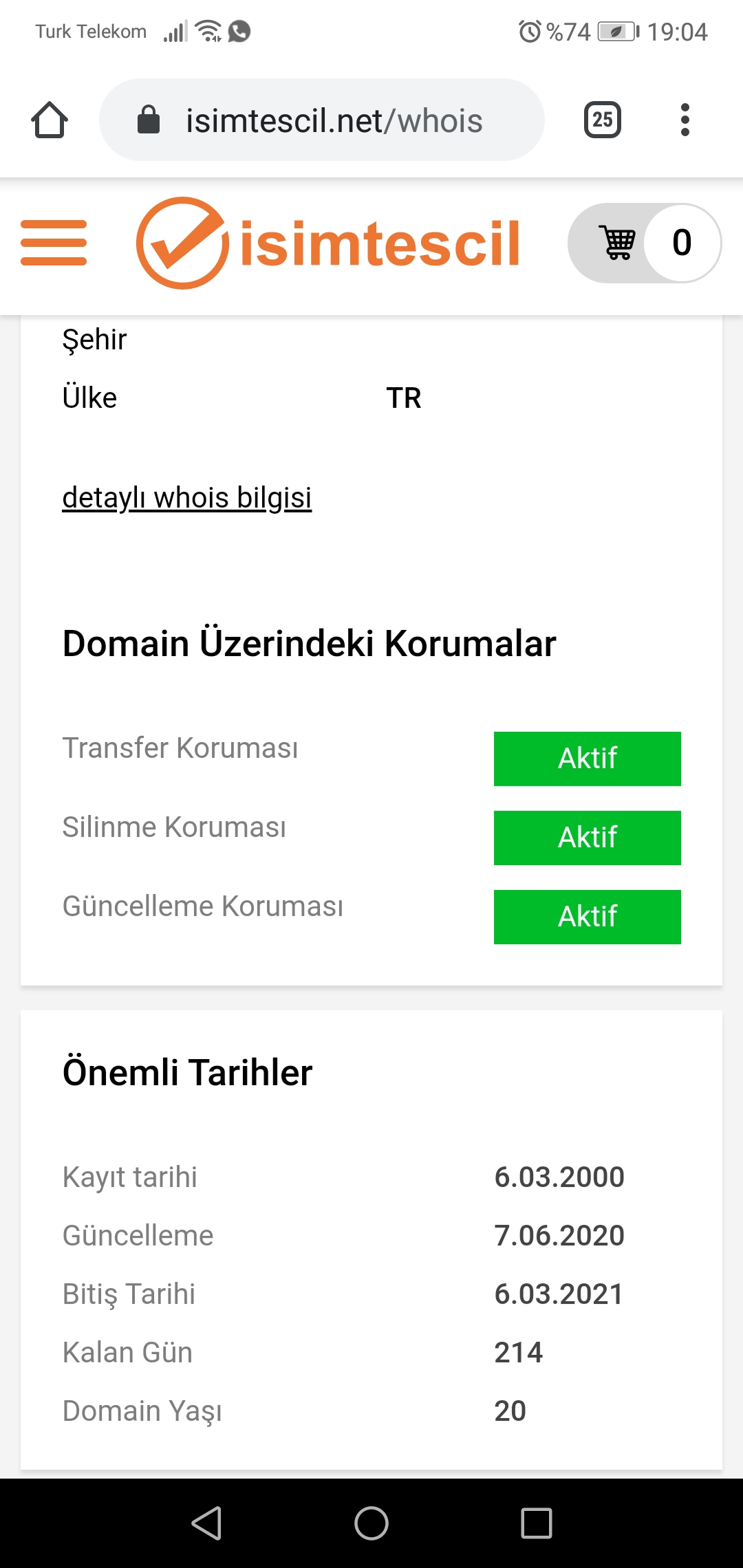This screenshot has height=1568, width=743.
Task: Tap the Aktif button for Güncelleme Koruması
Action: (588, 917)
